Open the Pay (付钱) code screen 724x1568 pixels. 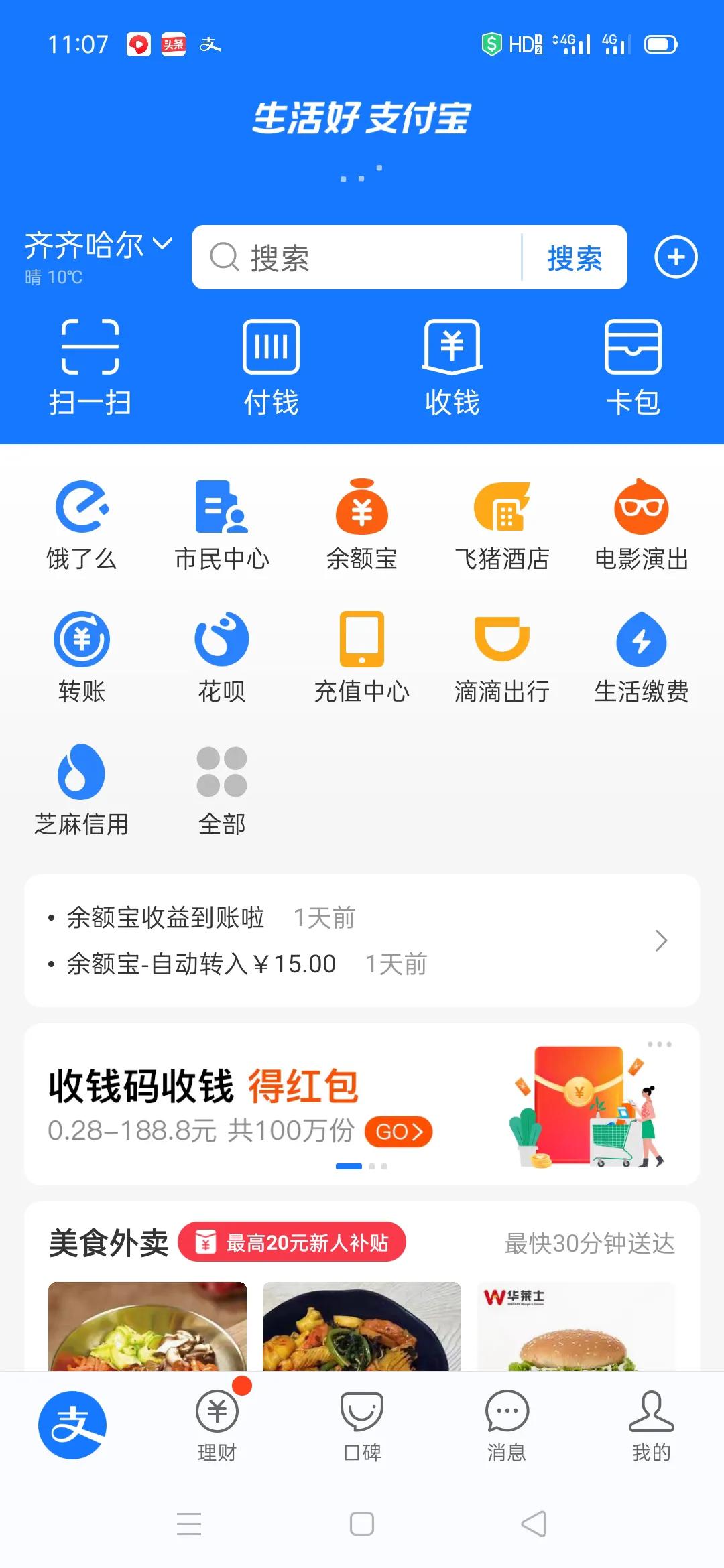pyautogui.click(x=271, y=365)
